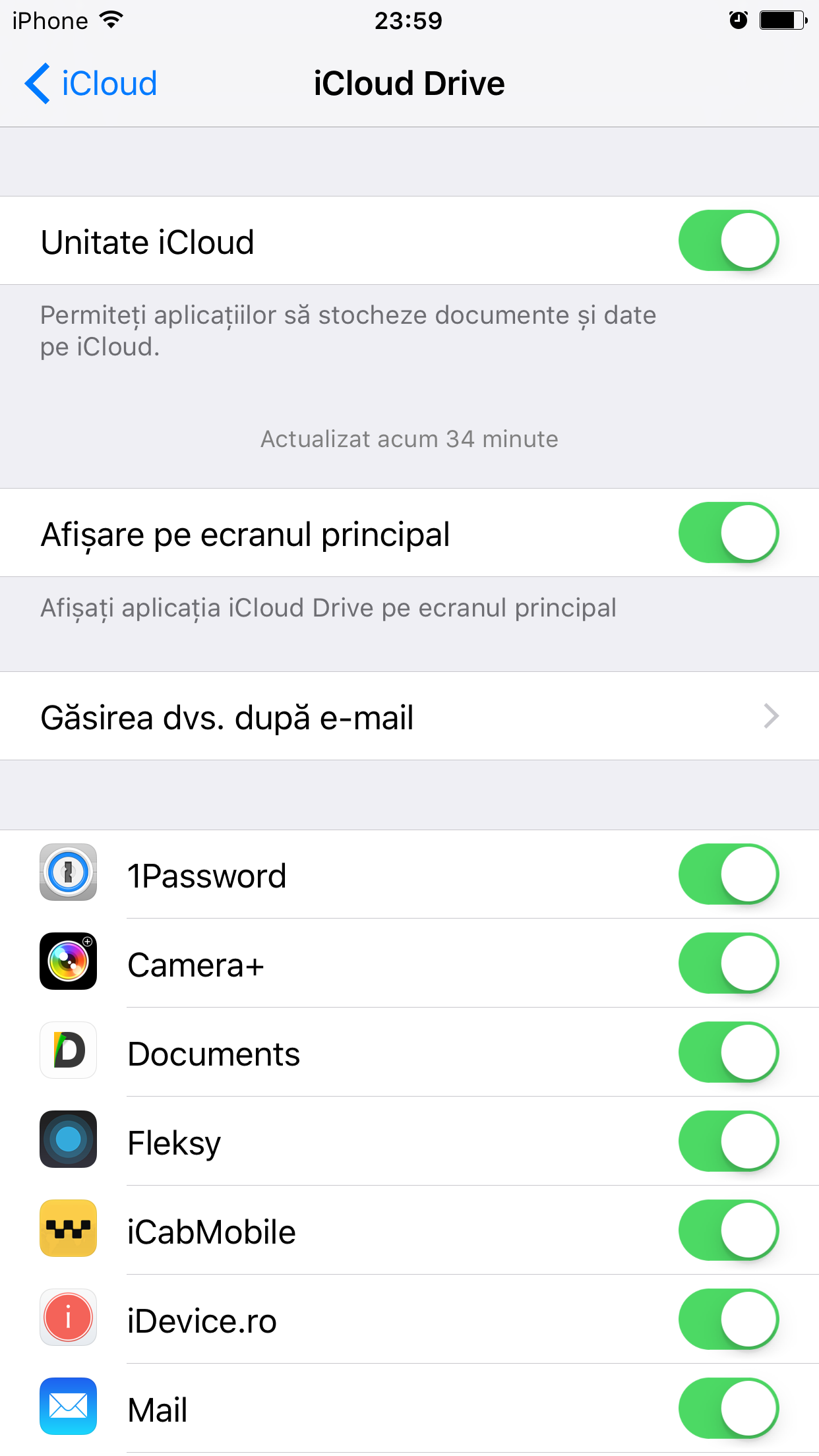Disable iDevice.ro iCloud Drive access

(x=728, y=1319)
